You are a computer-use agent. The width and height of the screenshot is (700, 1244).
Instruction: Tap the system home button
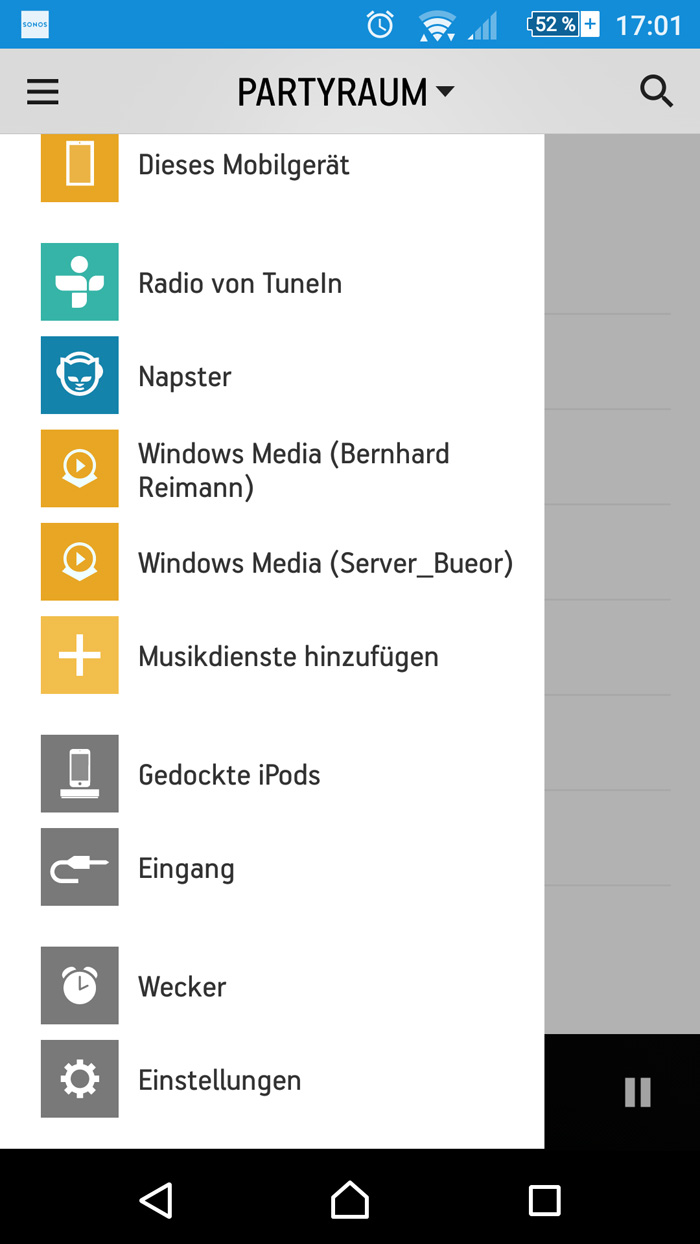click(350, 1200)
